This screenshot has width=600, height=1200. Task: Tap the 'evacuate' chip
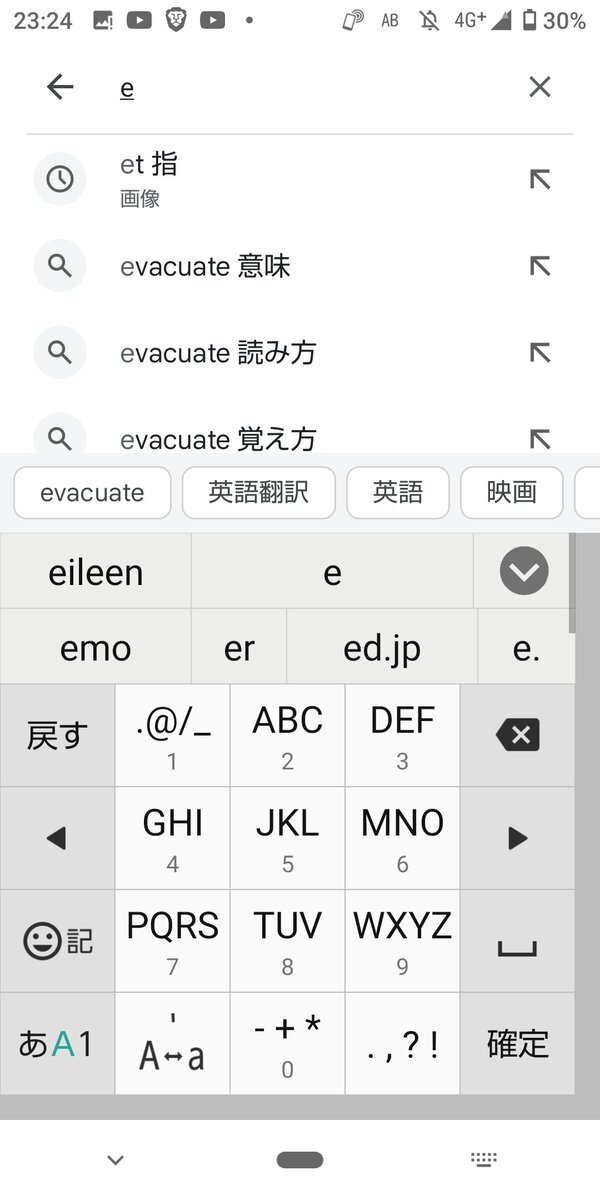[x=92, y=492]
